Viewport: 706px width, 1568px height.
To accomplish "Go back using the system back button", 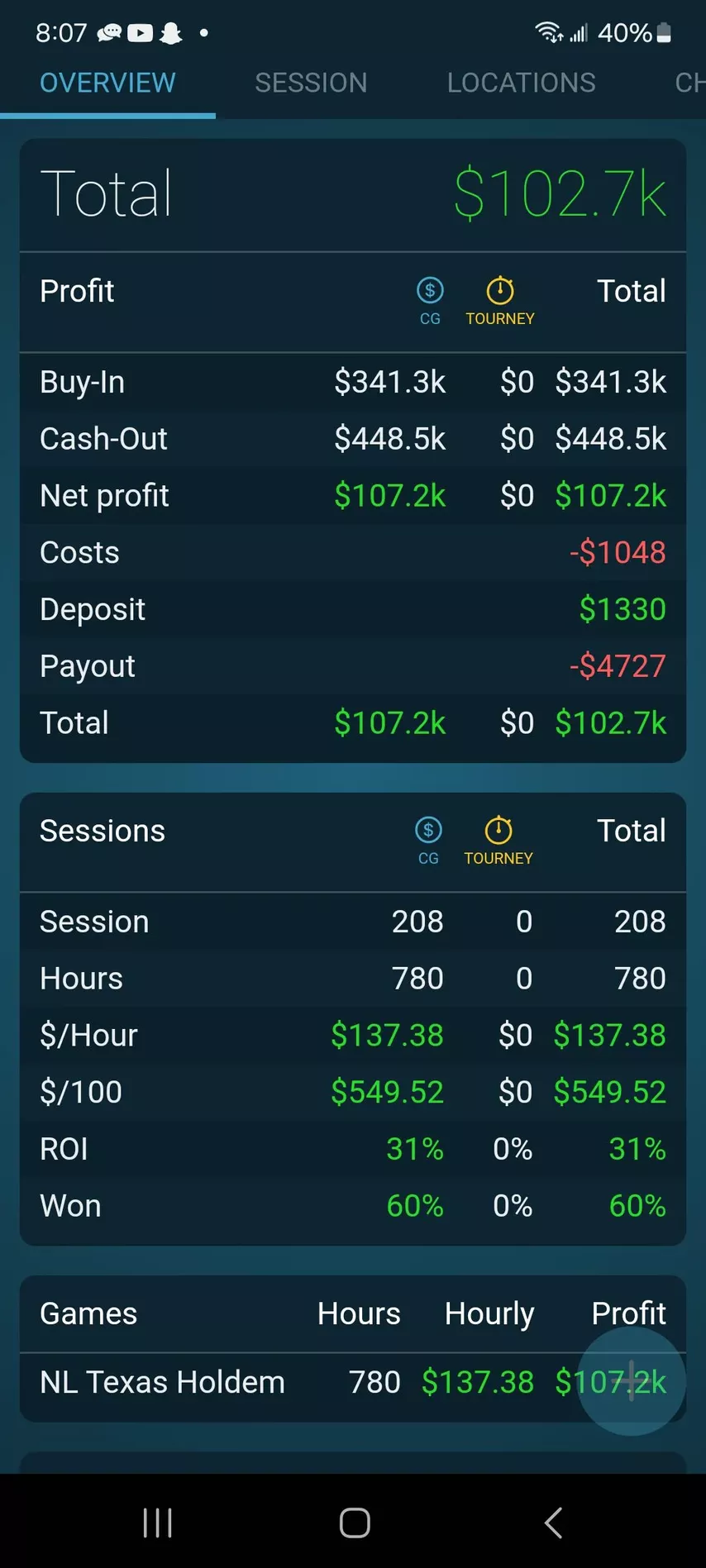I will click(x=553, y=1523).
